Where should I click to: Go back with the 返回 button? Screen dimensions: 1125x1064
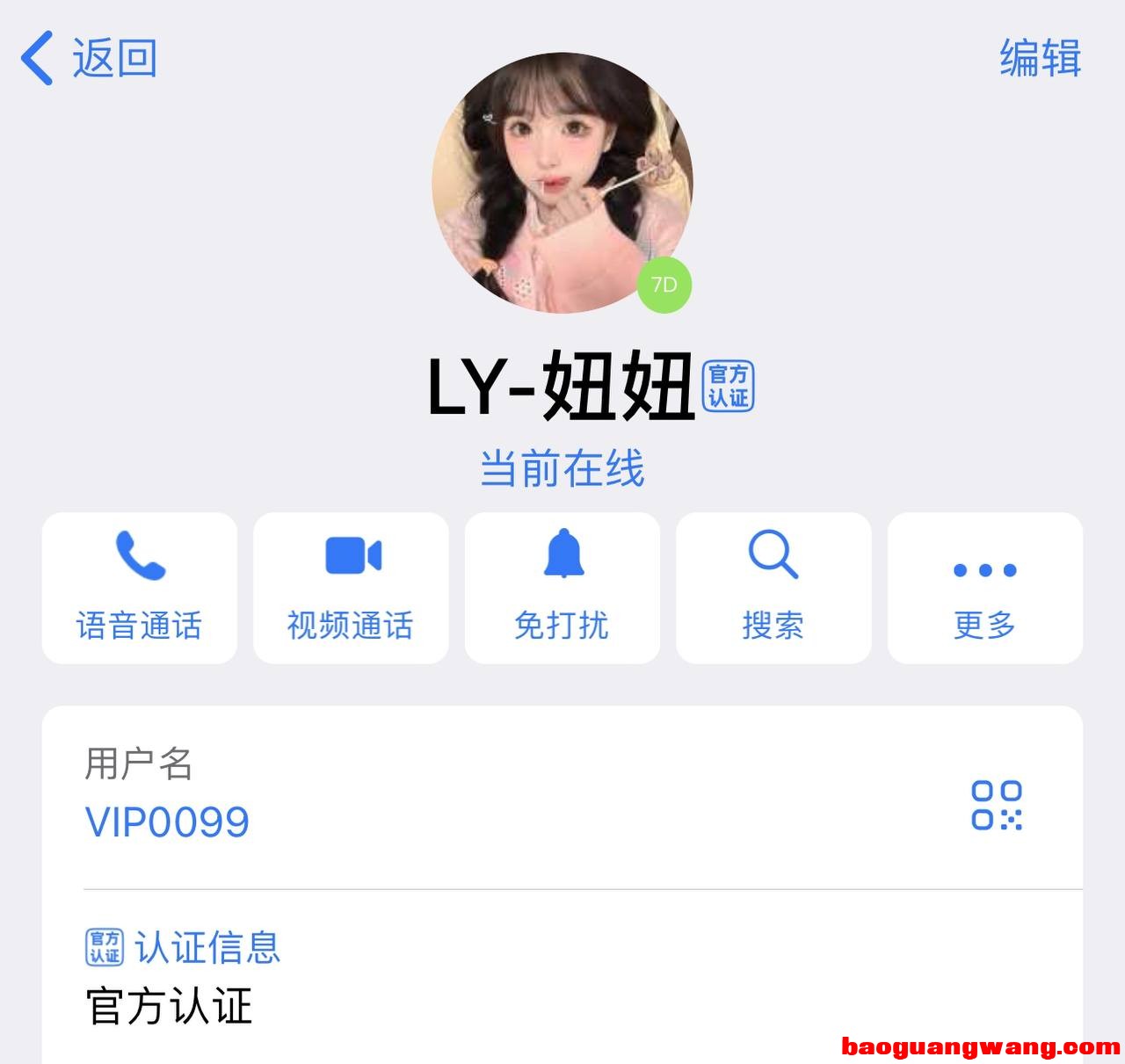coord(88,59)
